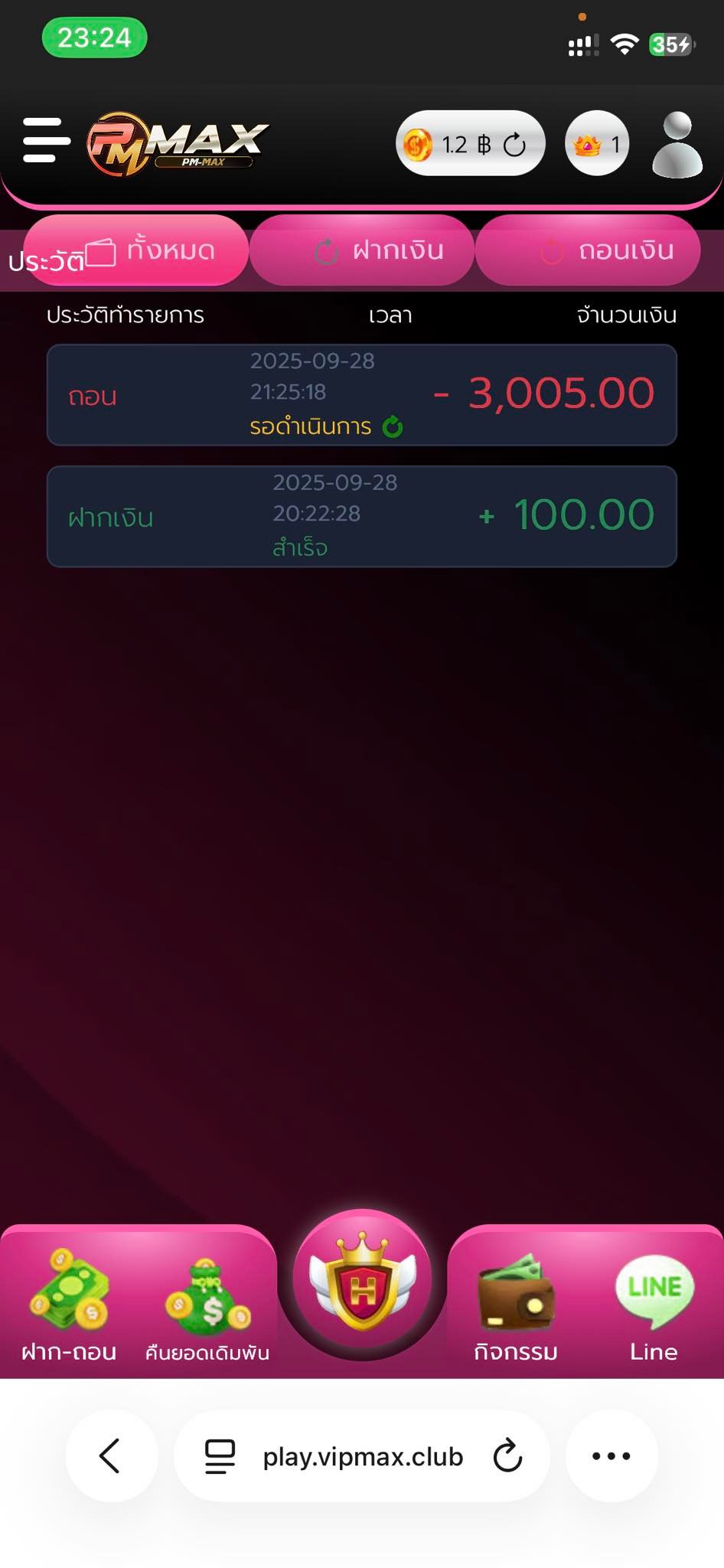This screenshot has height=1568, width=724.
Task: Refresh the pending รอดำเนินการ withdrawal status
Action: [393, 426]
